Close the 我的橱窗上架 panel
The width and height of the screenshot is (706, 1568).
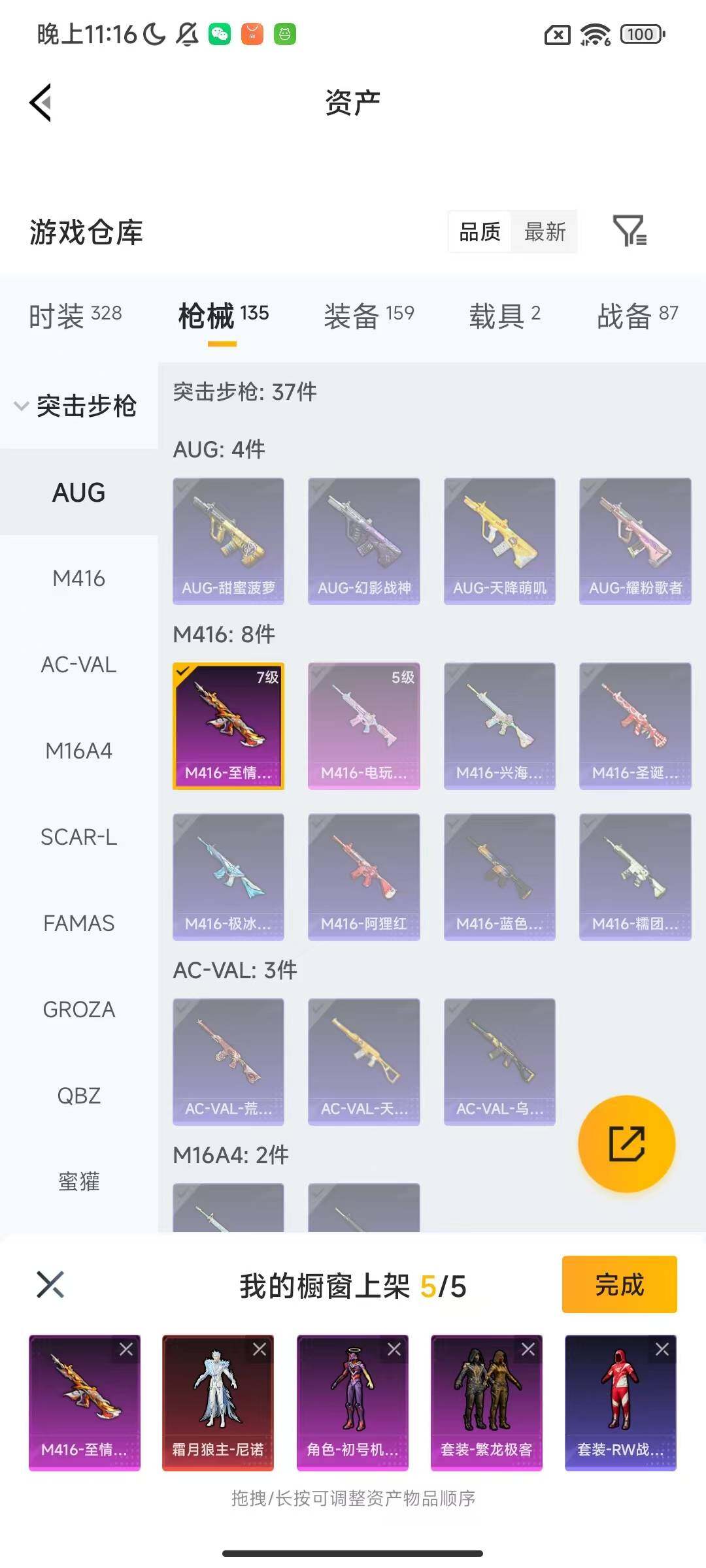coord(50,1284)
